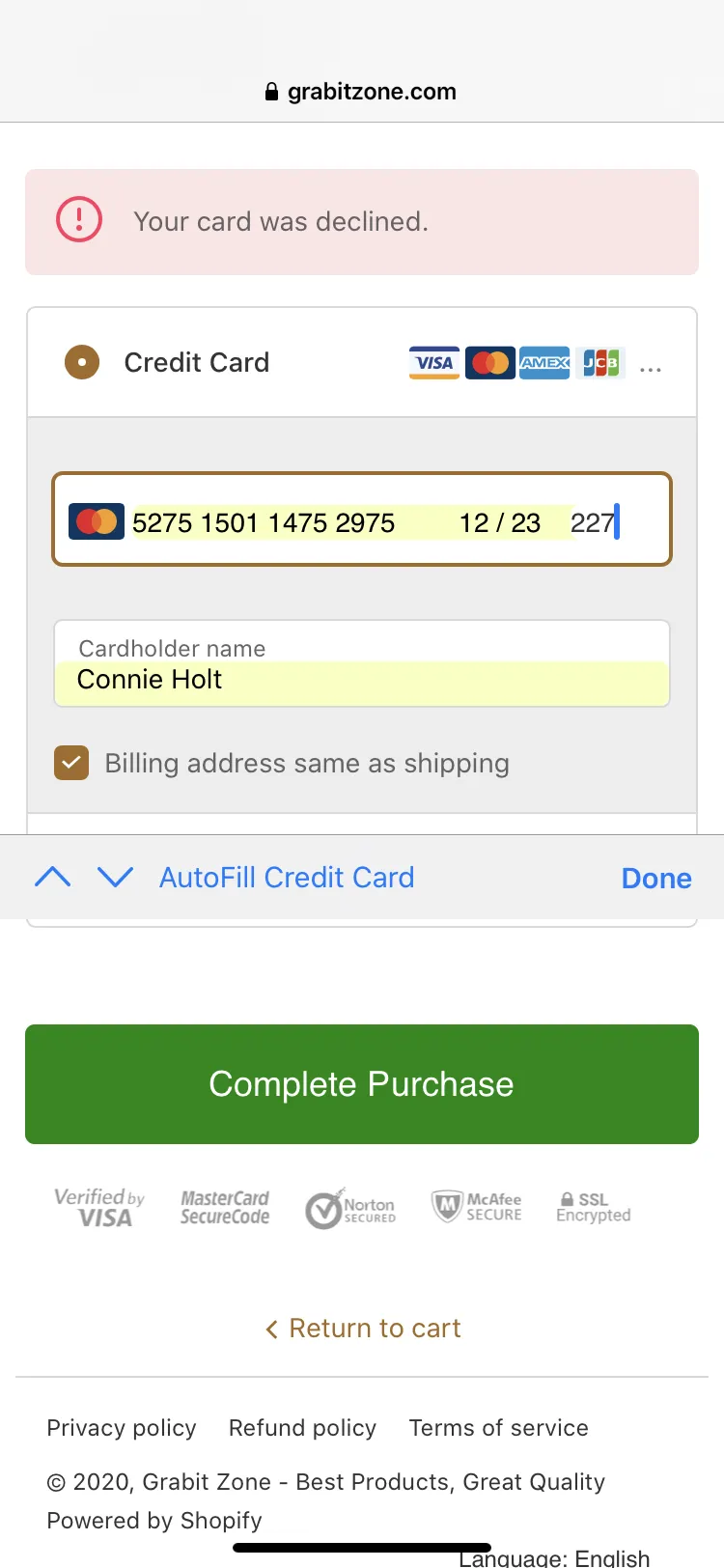The image size is (724, 1568).
Task: Tap Done to dismiss the keyboard bar
Action: point(656,878)
